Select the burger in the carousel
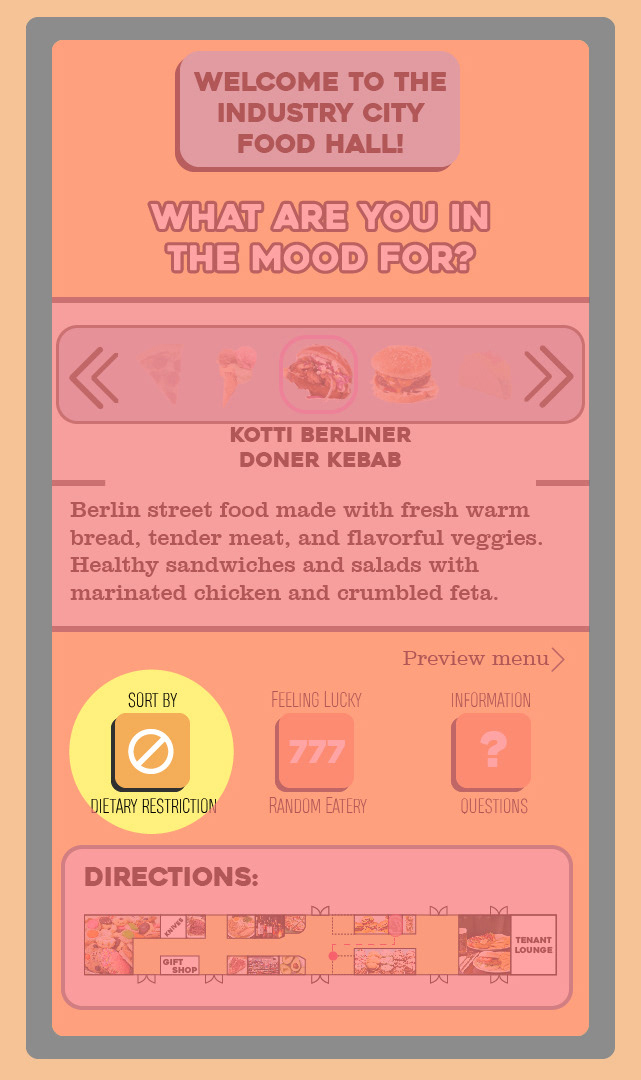This screenshot has width=641, height=1080. (404, 374)
